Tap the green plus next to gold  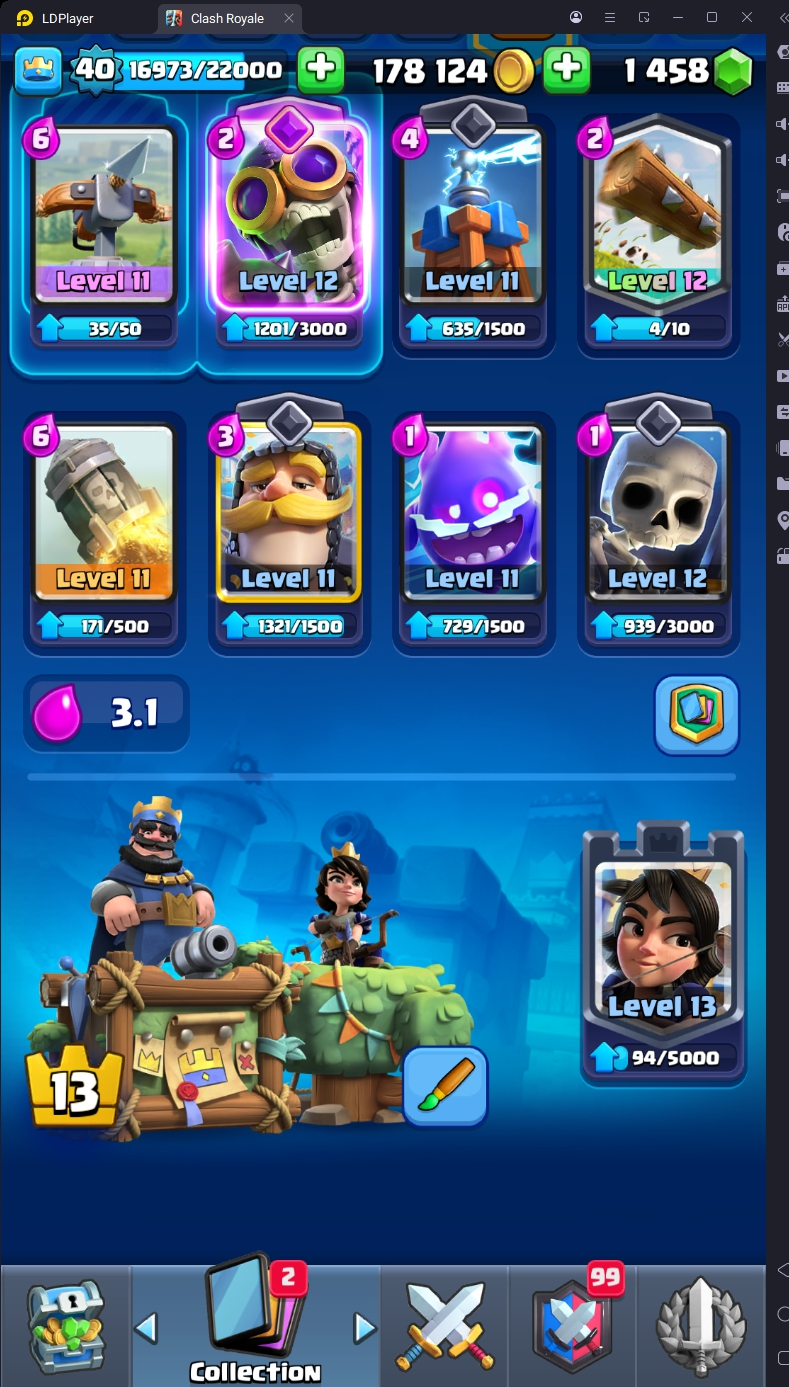coord(566,69)
